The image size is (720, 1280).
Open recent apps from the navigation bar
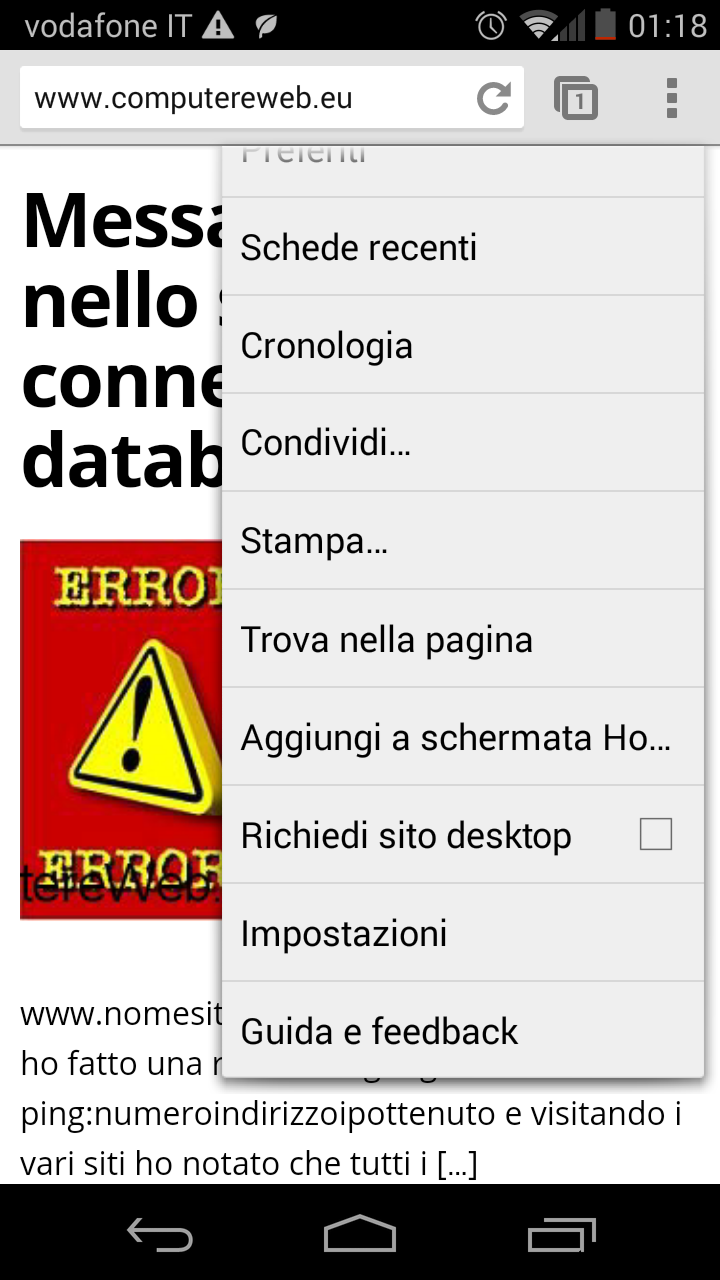561,1234
